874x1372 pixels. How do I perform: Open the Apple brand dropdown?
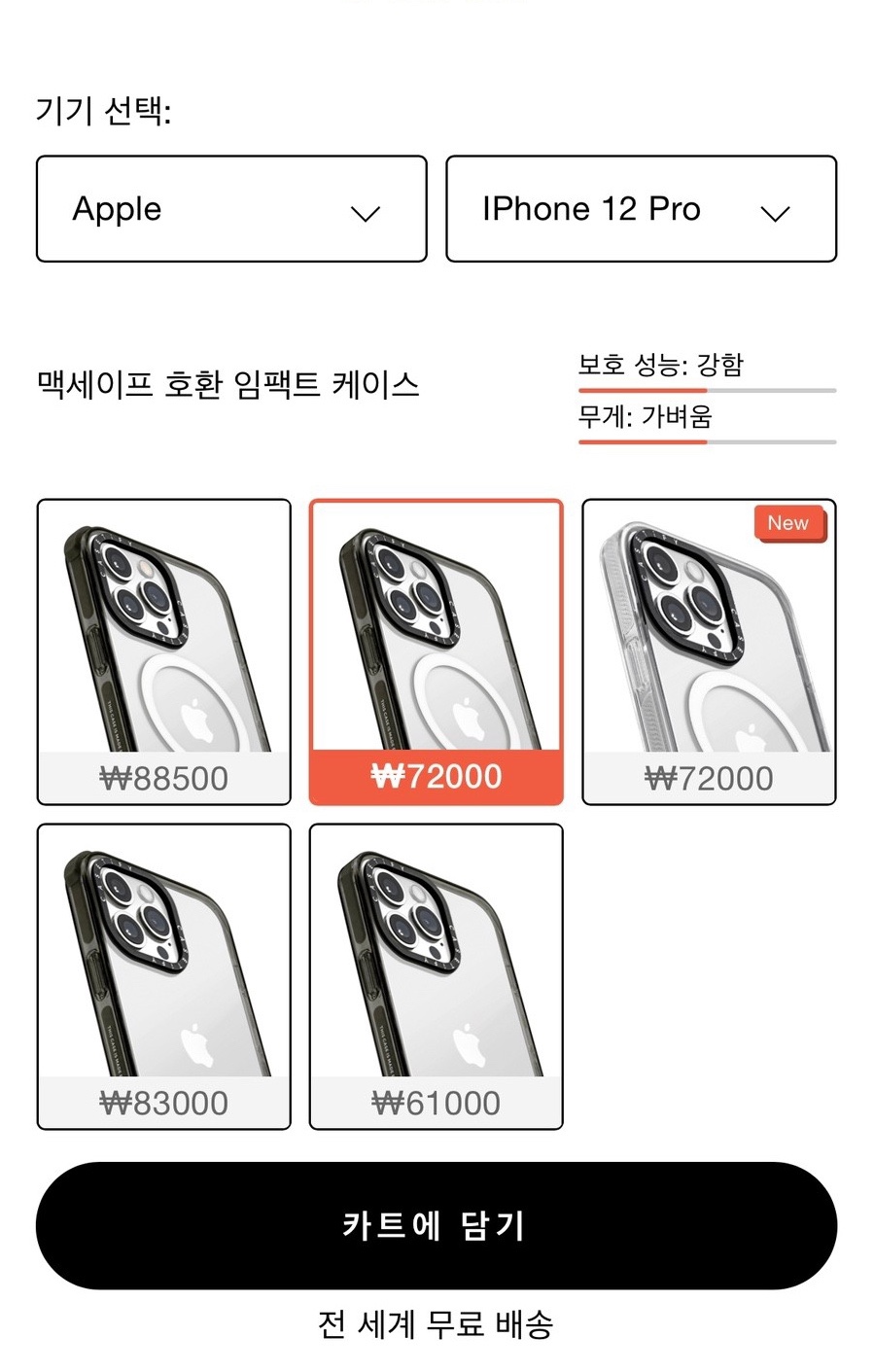[231, 209]
